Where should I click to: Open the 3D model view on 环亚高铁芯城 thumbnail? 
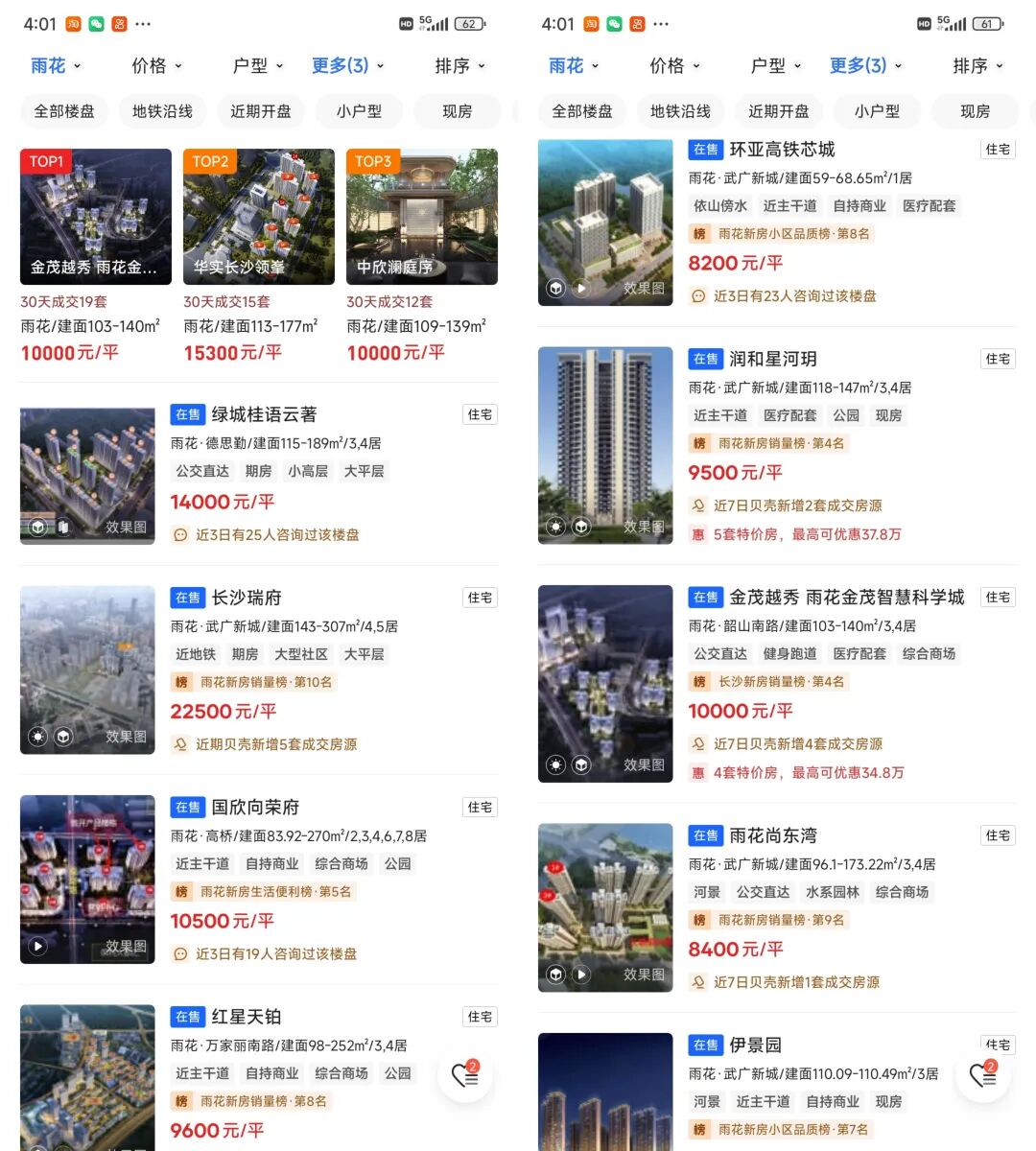[554, 288]
